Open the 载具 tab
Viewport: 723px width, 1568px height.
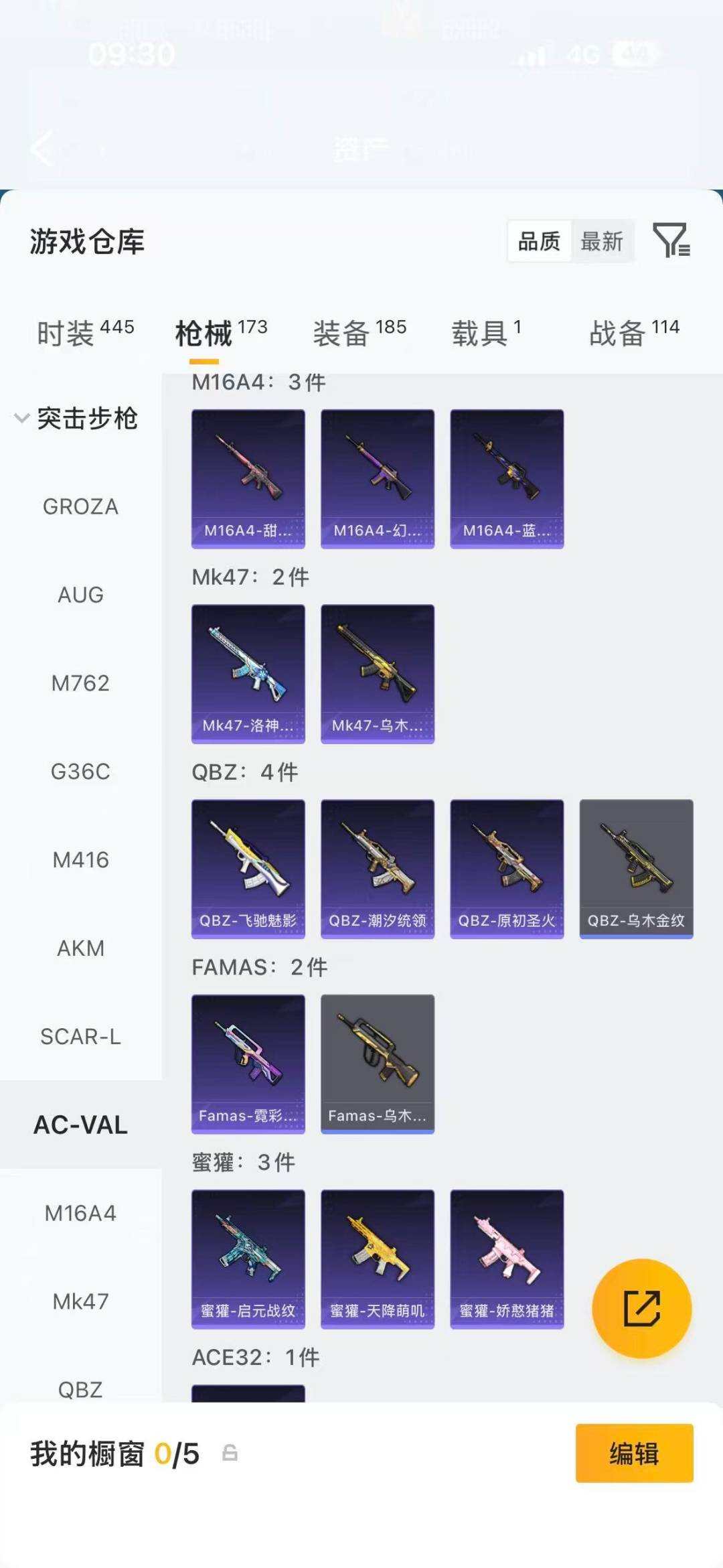(x=485, y=333)
